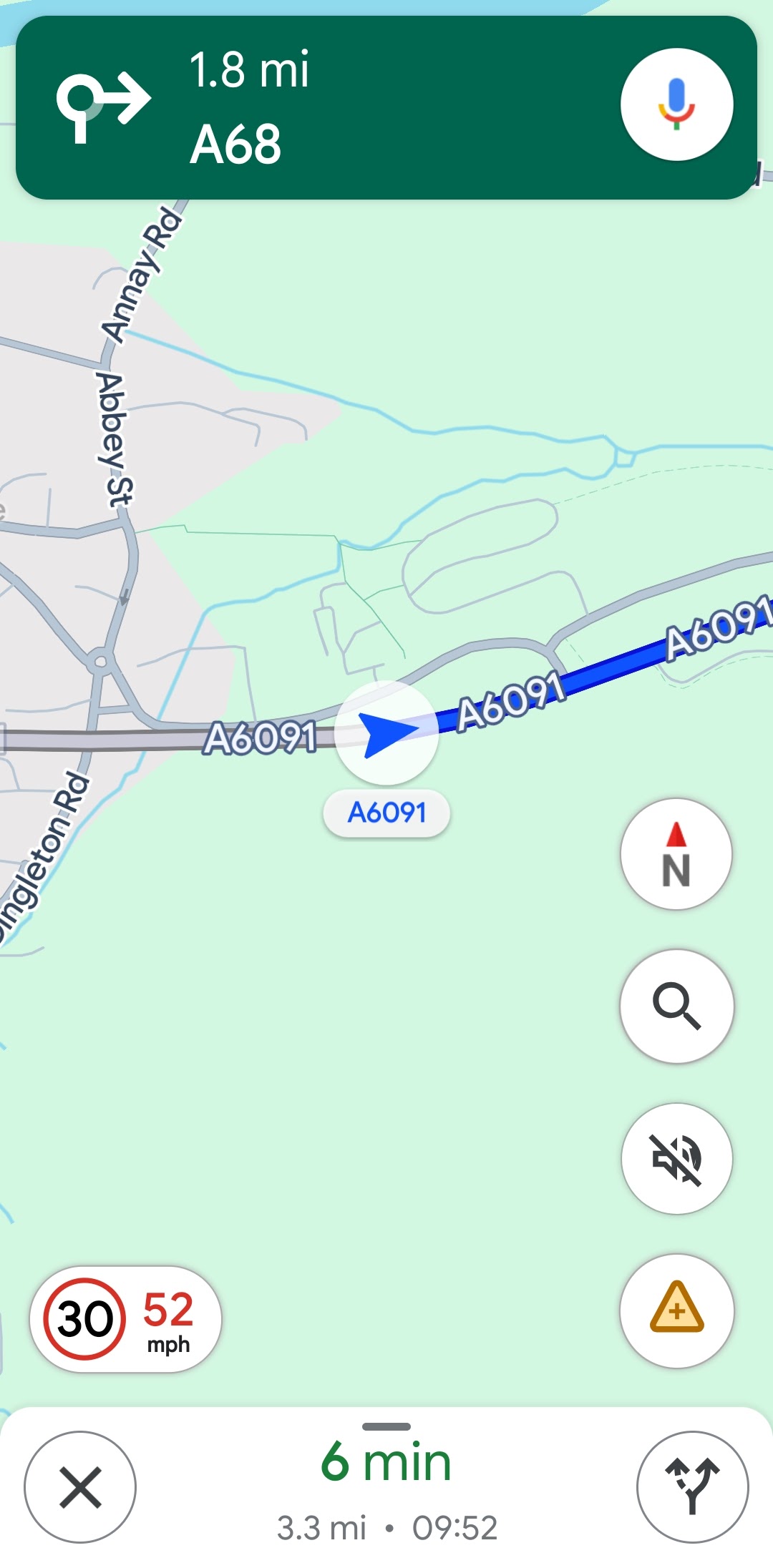Search along the route

pyautogui.click(x=676, y=1006)
